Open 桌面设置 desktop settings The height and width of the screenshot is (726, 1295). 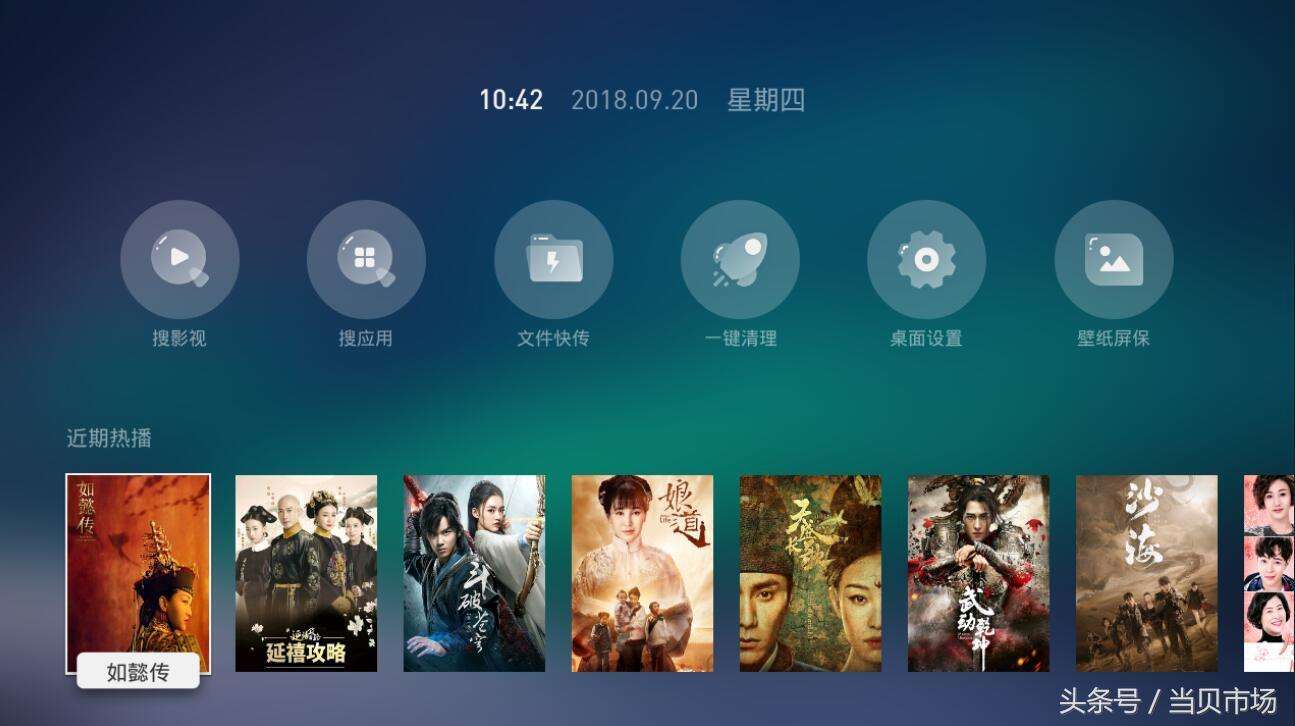(x=926, y=260)
